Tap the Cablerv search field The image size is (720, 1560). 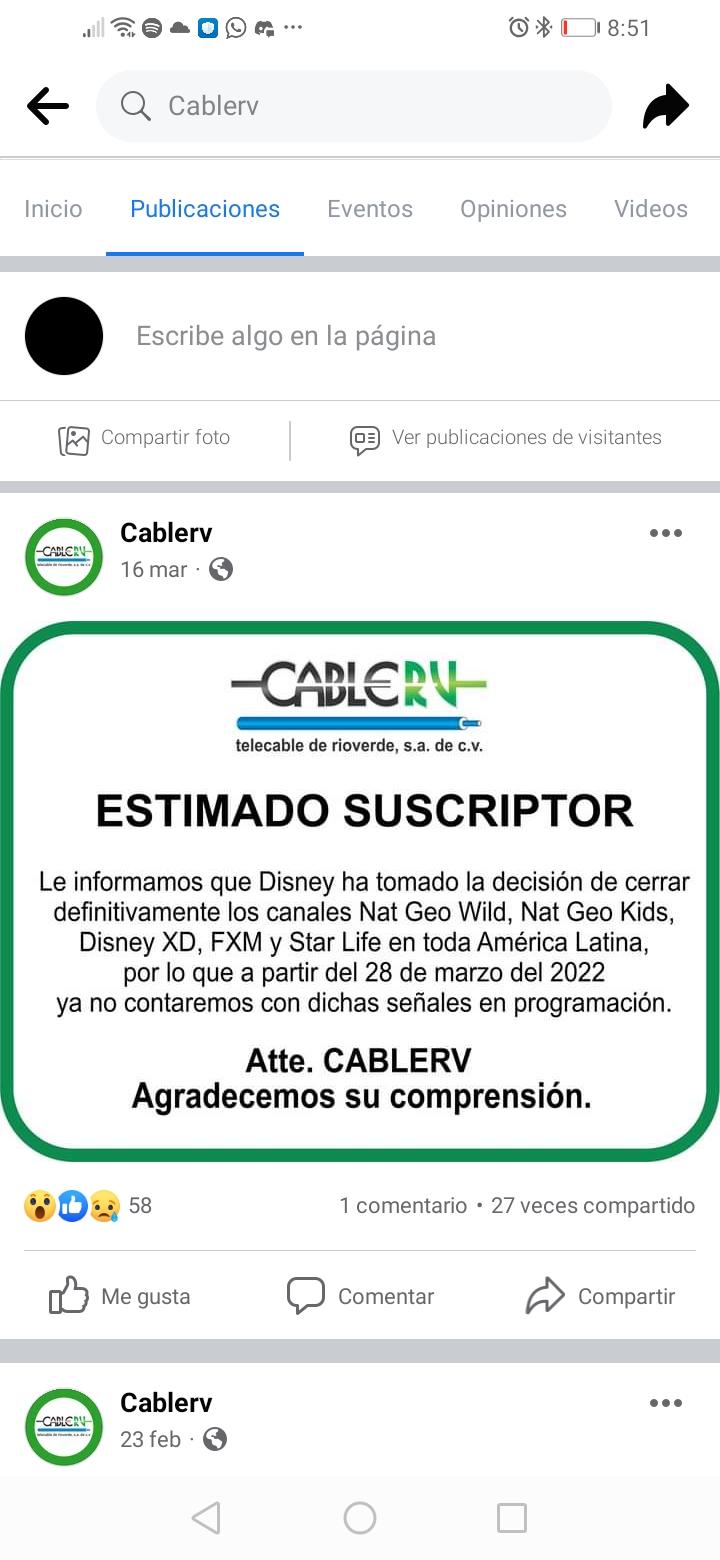tap(353, 106)
